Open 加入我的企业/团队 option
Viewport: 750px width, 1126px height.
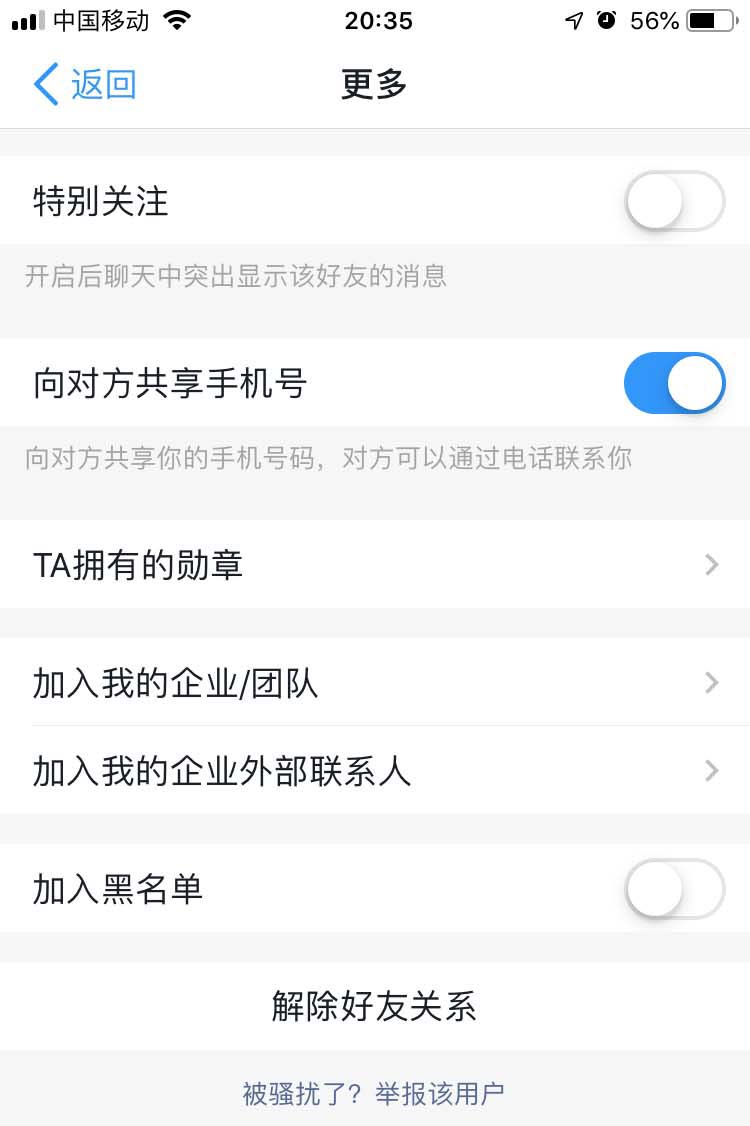click(x=375, y=684)
